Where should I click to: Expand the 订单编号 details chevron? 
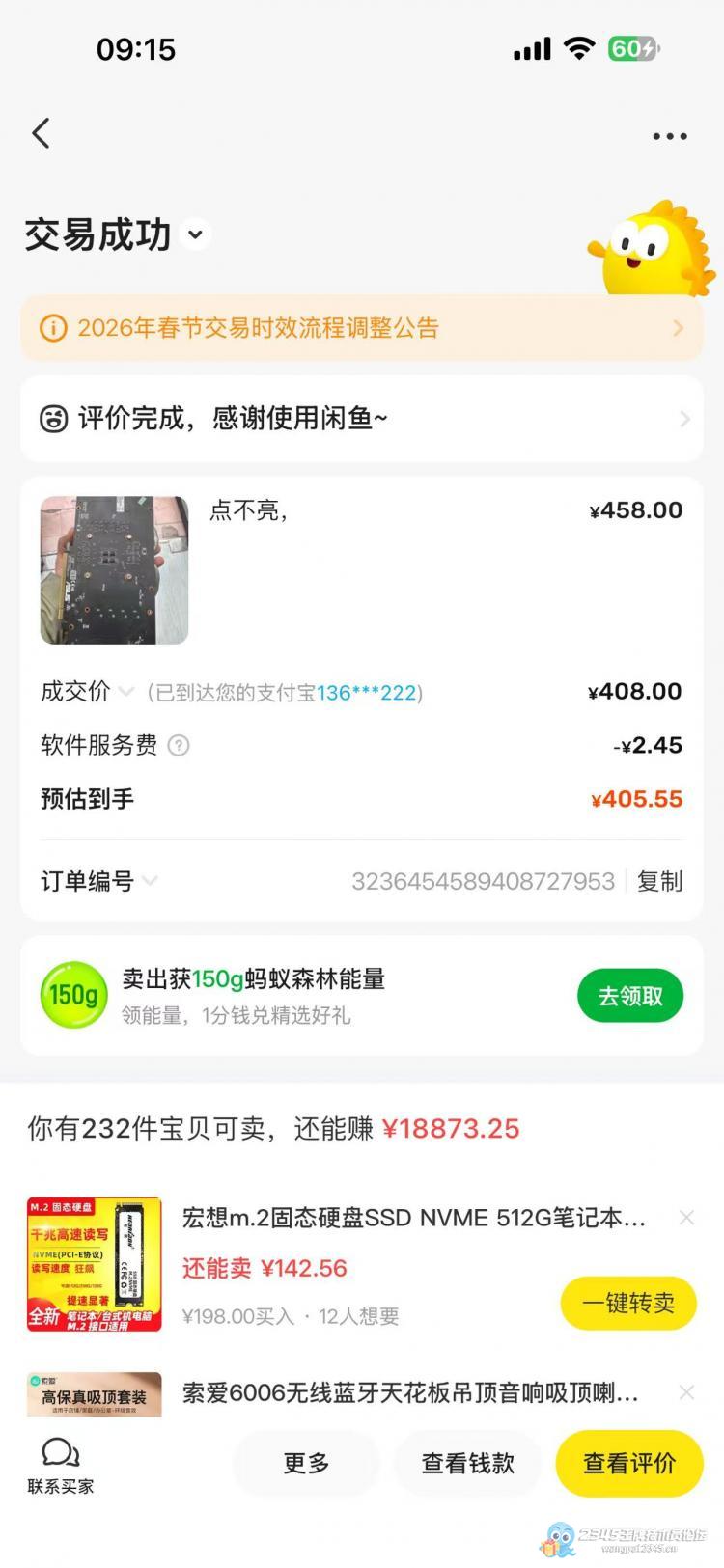(x=150, y=880)
